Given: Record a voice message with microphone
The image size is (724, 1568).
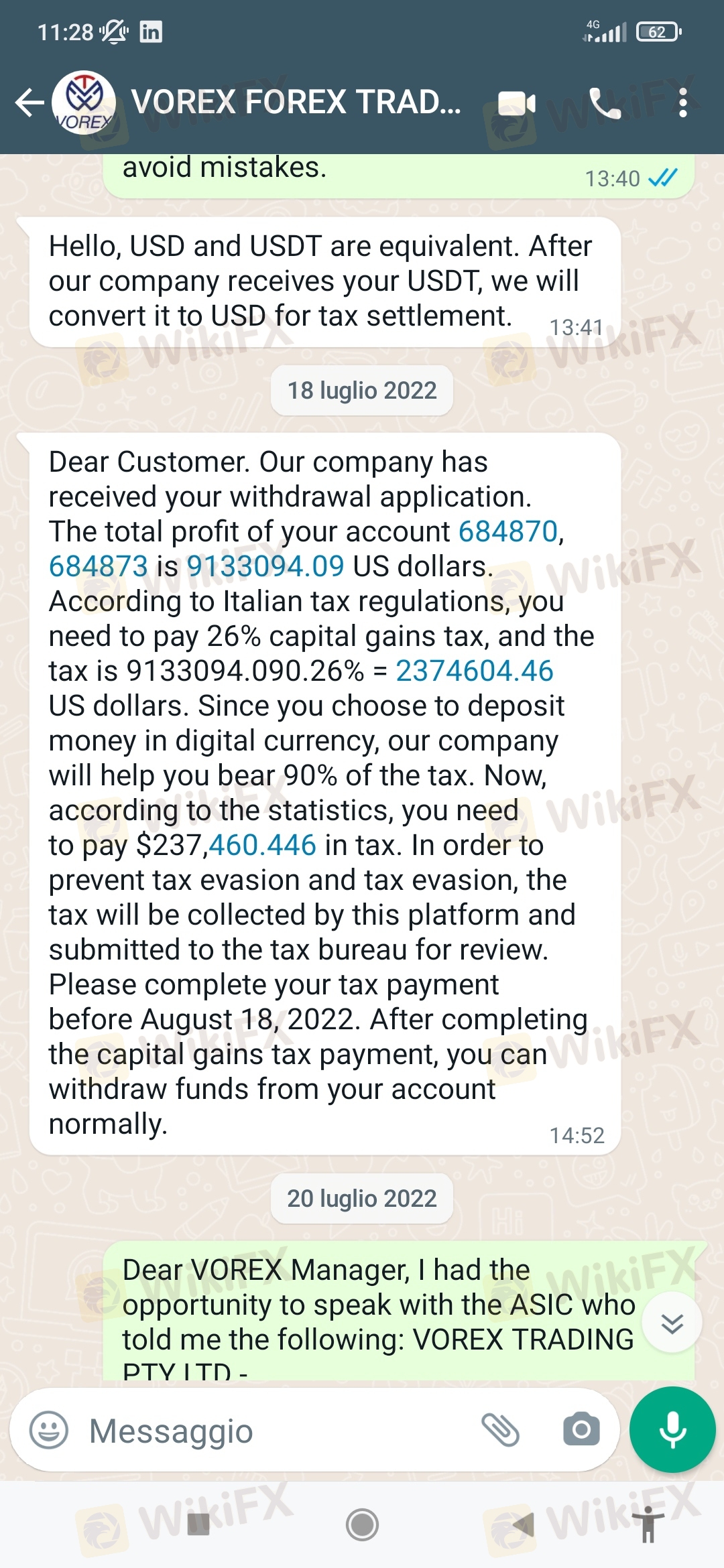Looking at the screenshot, I should tap(672, 1429).
